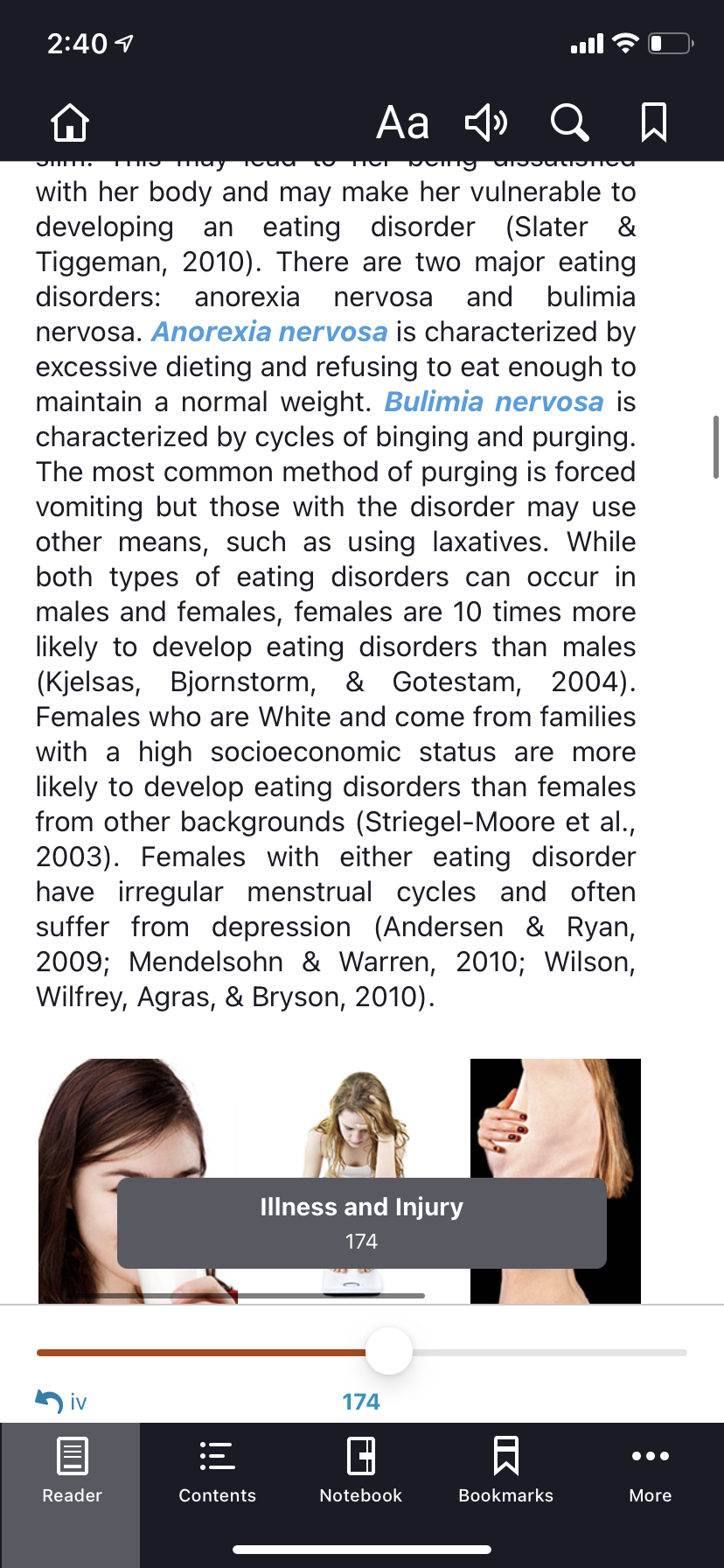Search inside the book
The width and height of the screenshot is (724, 1568).
click(569, 122)
